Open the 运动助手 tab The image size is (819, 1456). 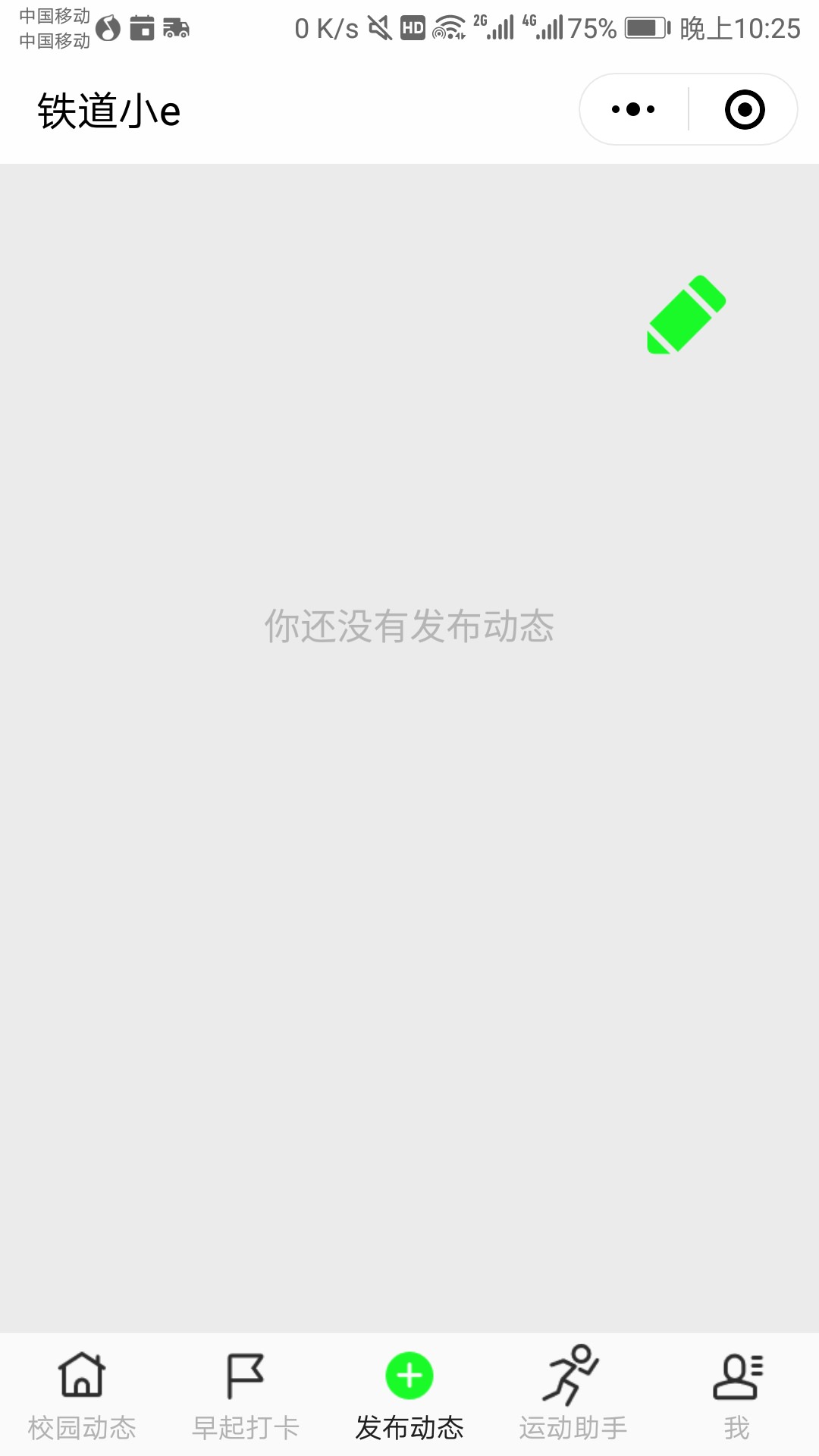[573, 1394]
